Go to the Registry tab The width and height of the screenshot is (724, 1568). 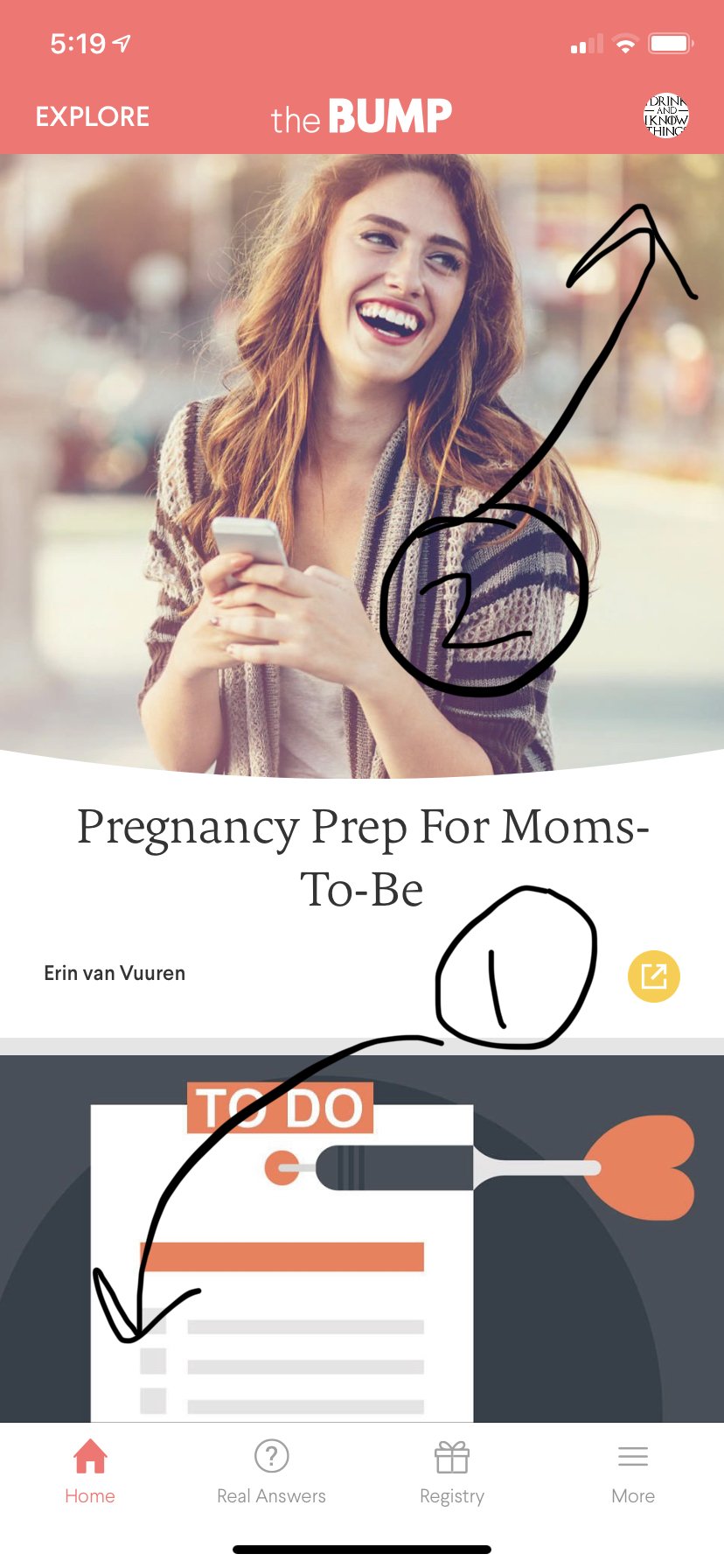pyautogui.click(x=452, y=1472)
